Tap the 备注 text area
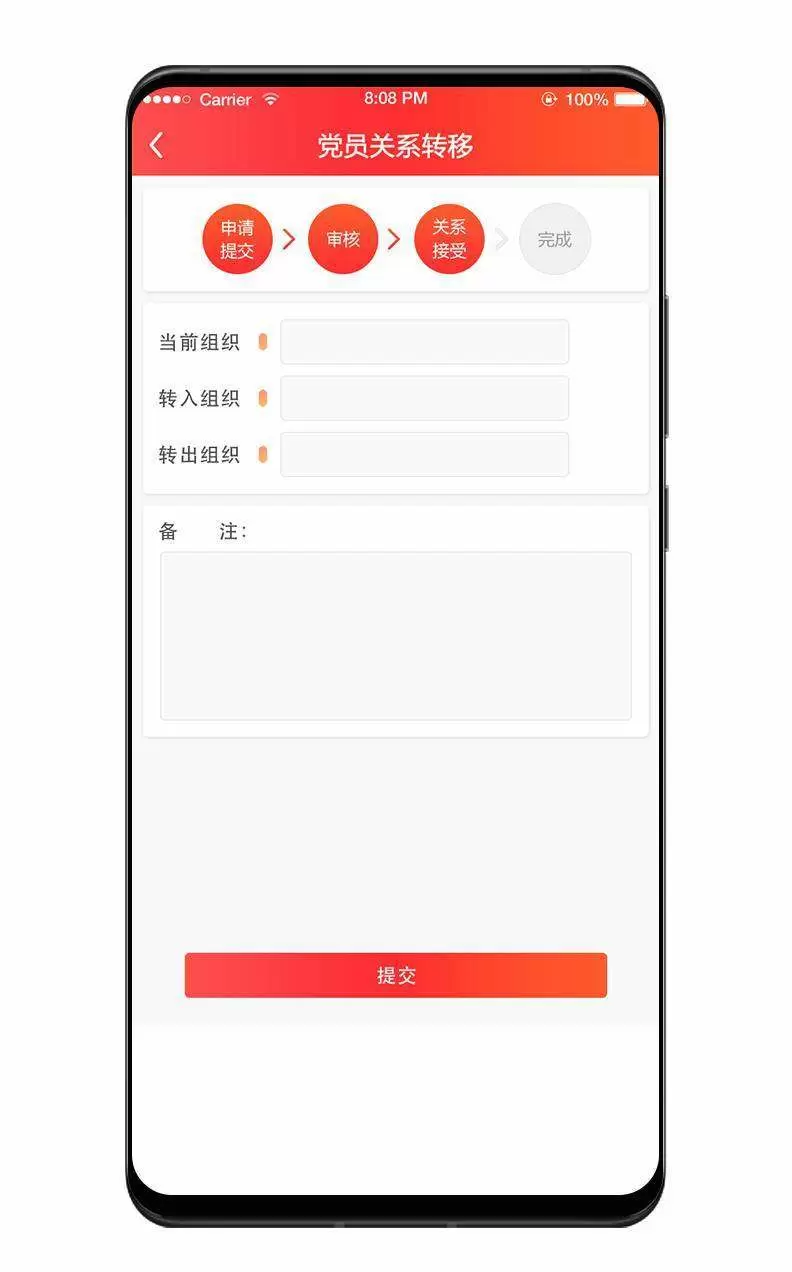The image size is (792, 1272). (396, 636)
